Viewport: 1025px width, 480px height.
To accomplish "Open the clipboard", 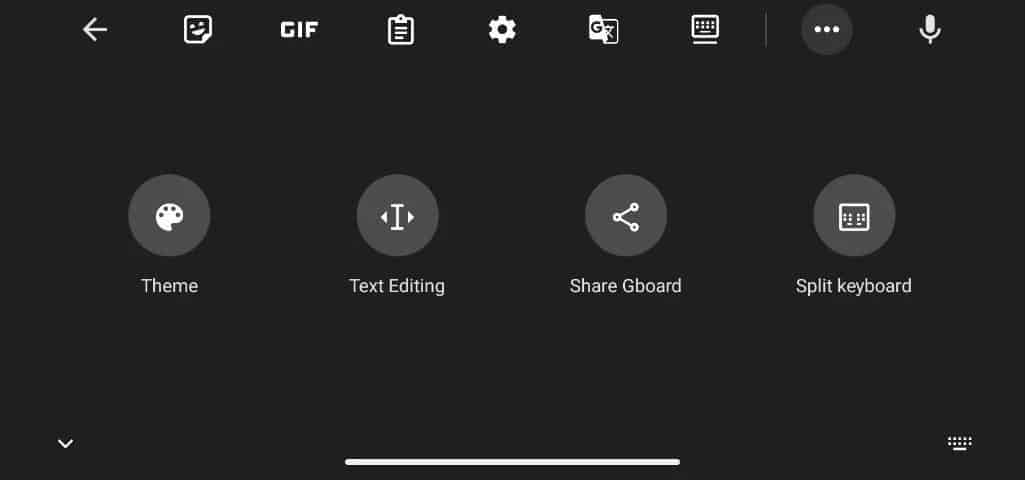I will click(400, 30).
